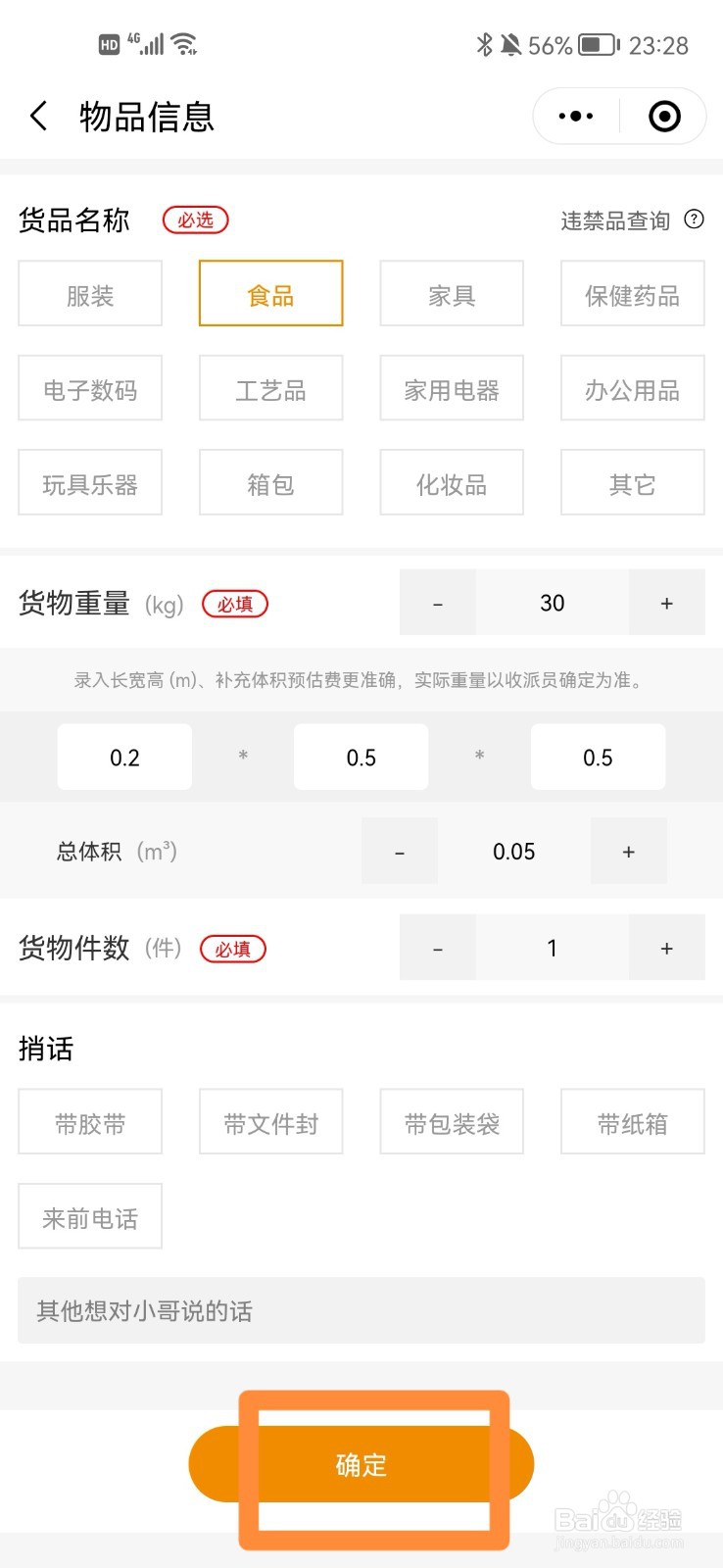Screen dimensions: 723x1568
Task: Open the more options ellipsis menu
Action: coord(574,115)
